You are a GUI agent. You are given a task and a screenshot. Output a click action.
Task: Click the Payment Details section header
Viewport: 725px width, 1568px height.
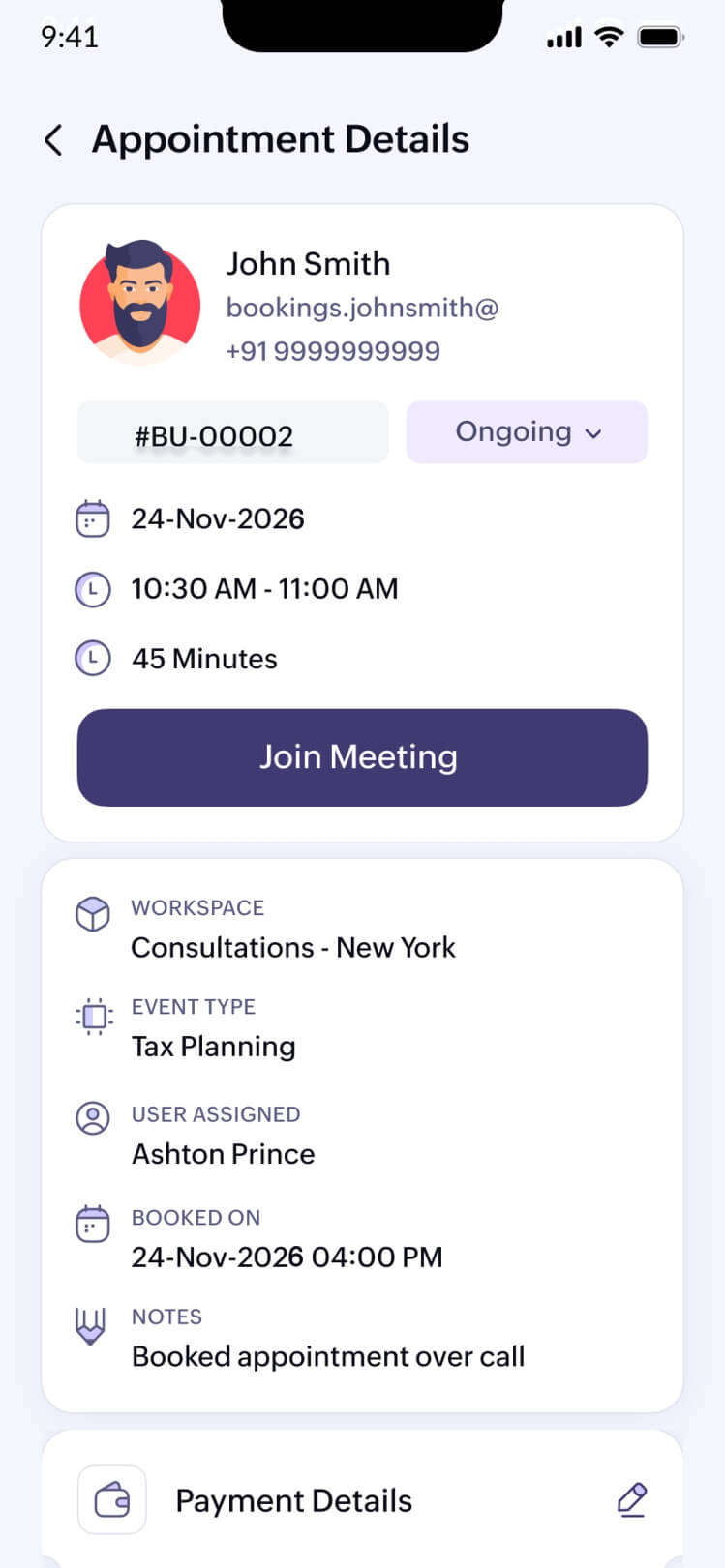coord(293,1498)
